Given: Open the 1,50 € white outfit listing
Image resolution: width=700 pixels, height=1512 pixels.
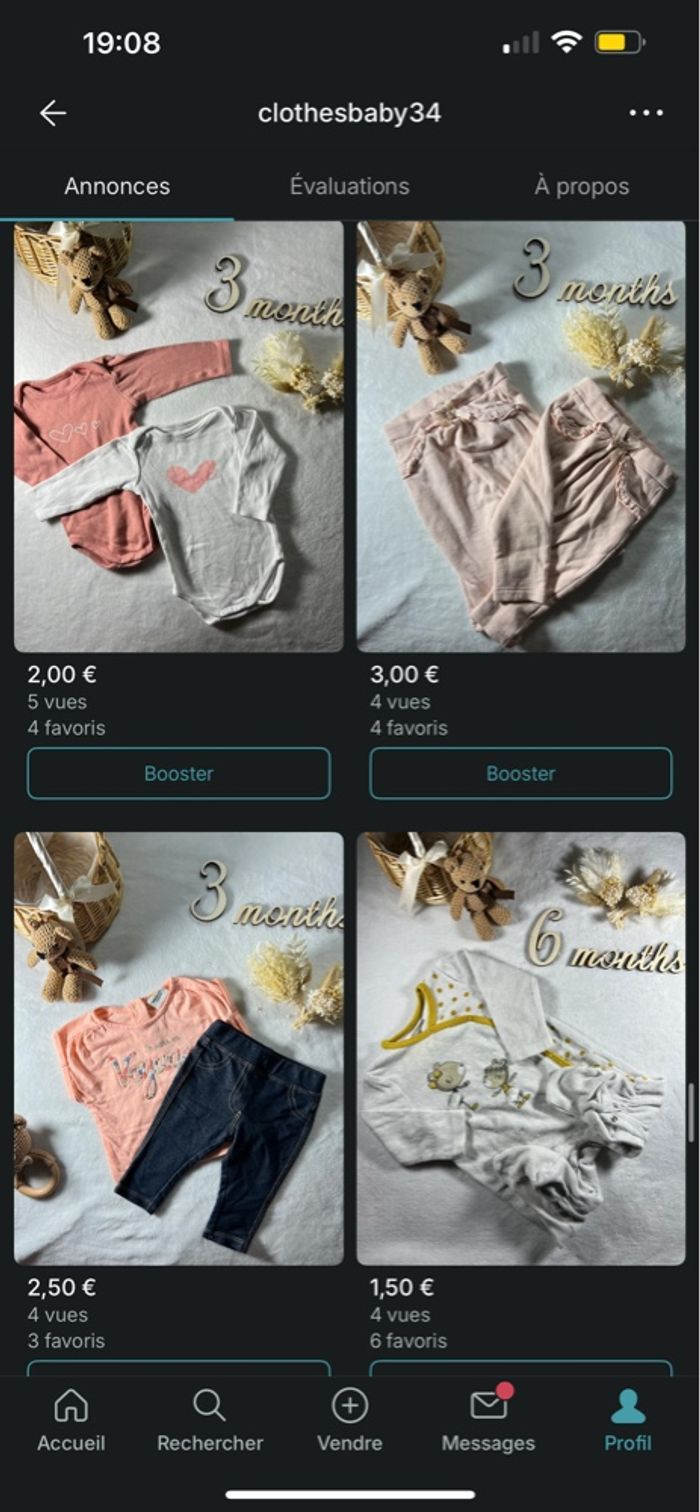Looking at the screenshot, I should [521, 1048].
